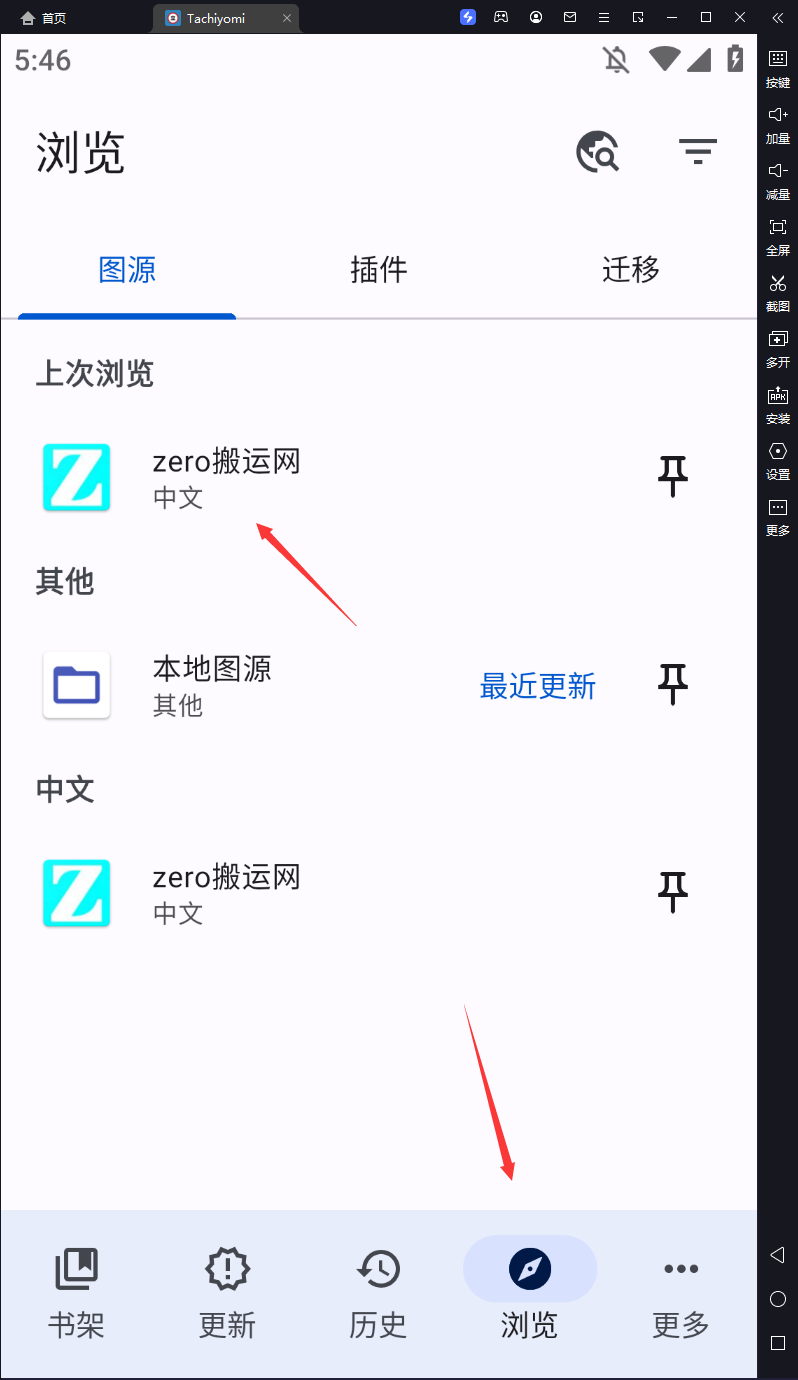Open 更多 in bottom navigation
This screenshot has height=1380, width=798.
(x=681, y=1293)
